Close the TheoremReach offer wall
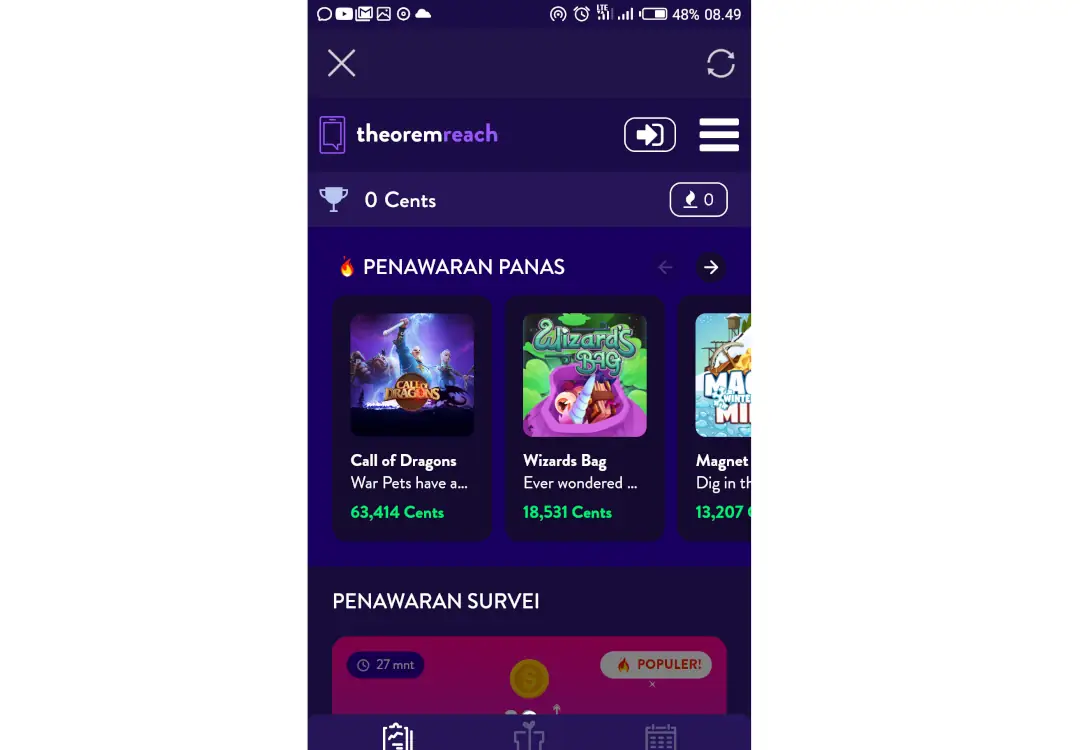 click(342, 63)
